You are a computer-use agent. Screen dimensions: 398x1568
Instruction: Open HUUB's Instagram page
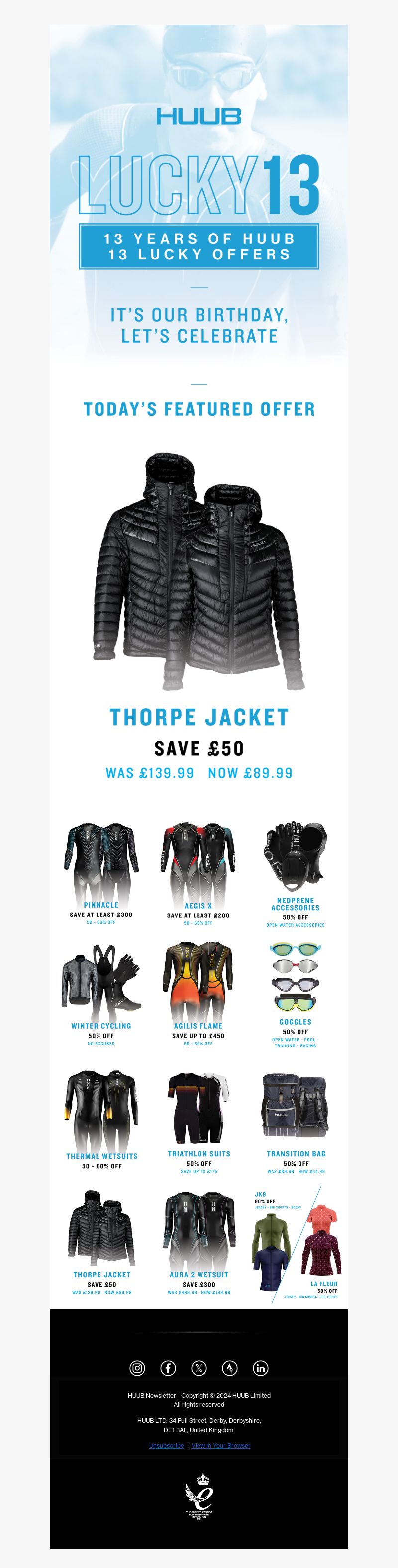pos(137,1368)
